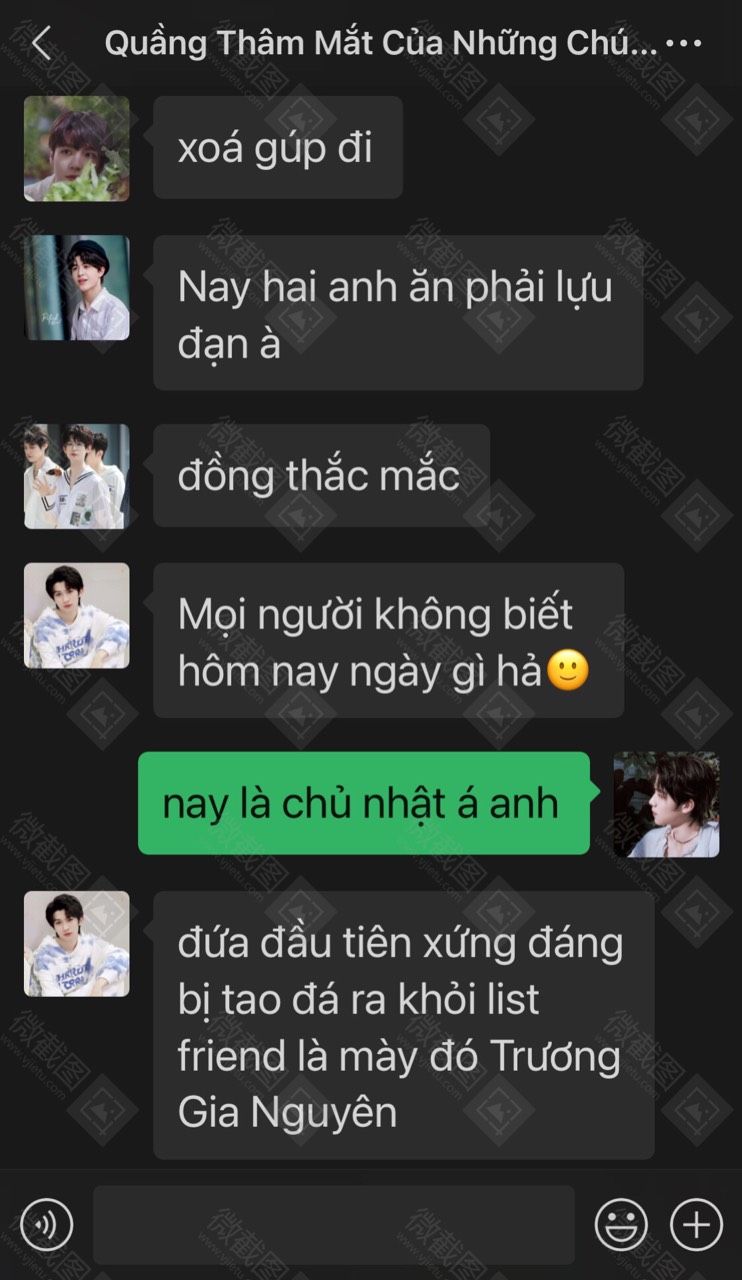Go back from the group chat

pos(41,44)
